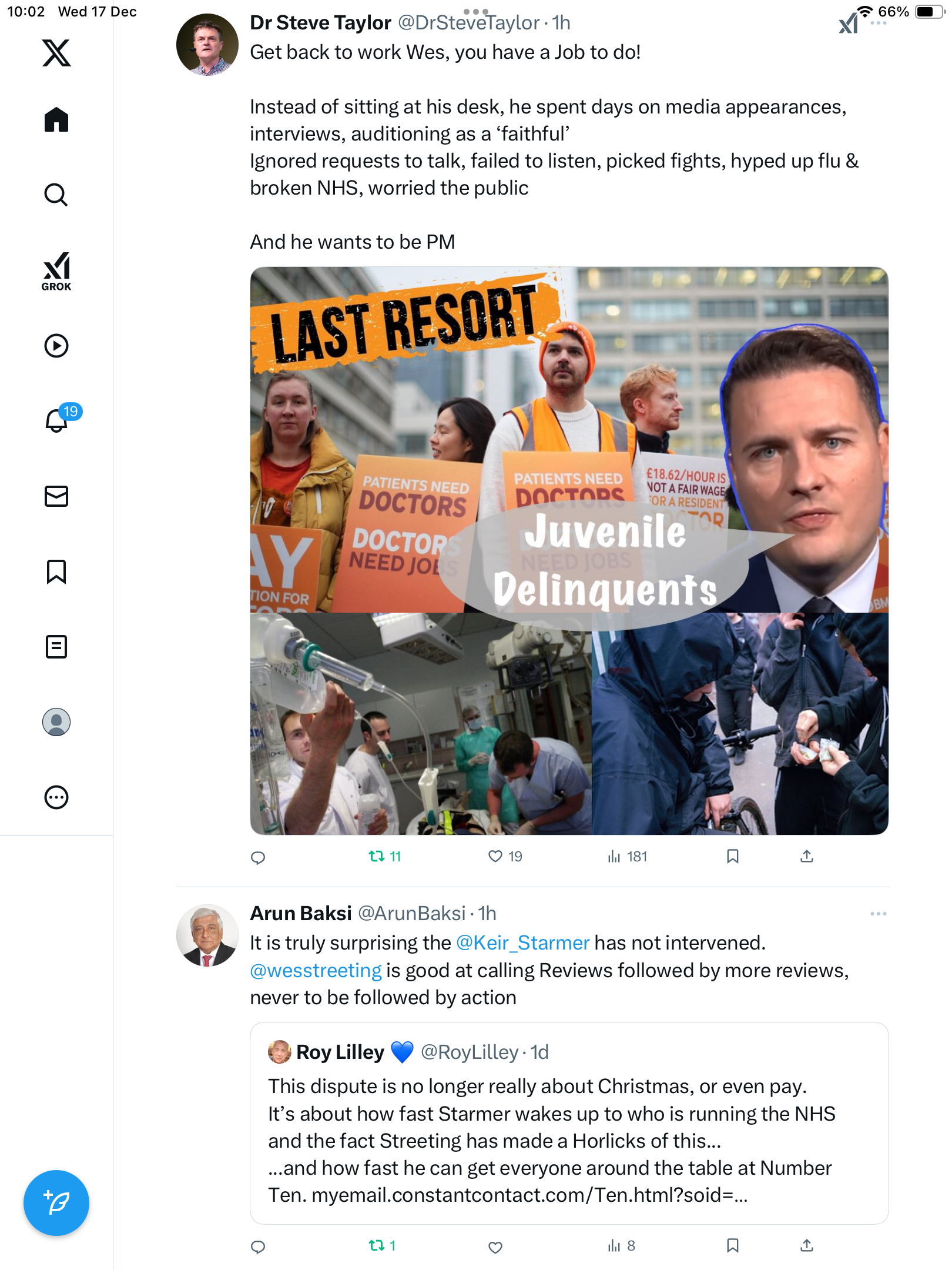This screenshot has width=952, height=1270.
Task: Open Grok from the sidebar
Action: (56, 271)
